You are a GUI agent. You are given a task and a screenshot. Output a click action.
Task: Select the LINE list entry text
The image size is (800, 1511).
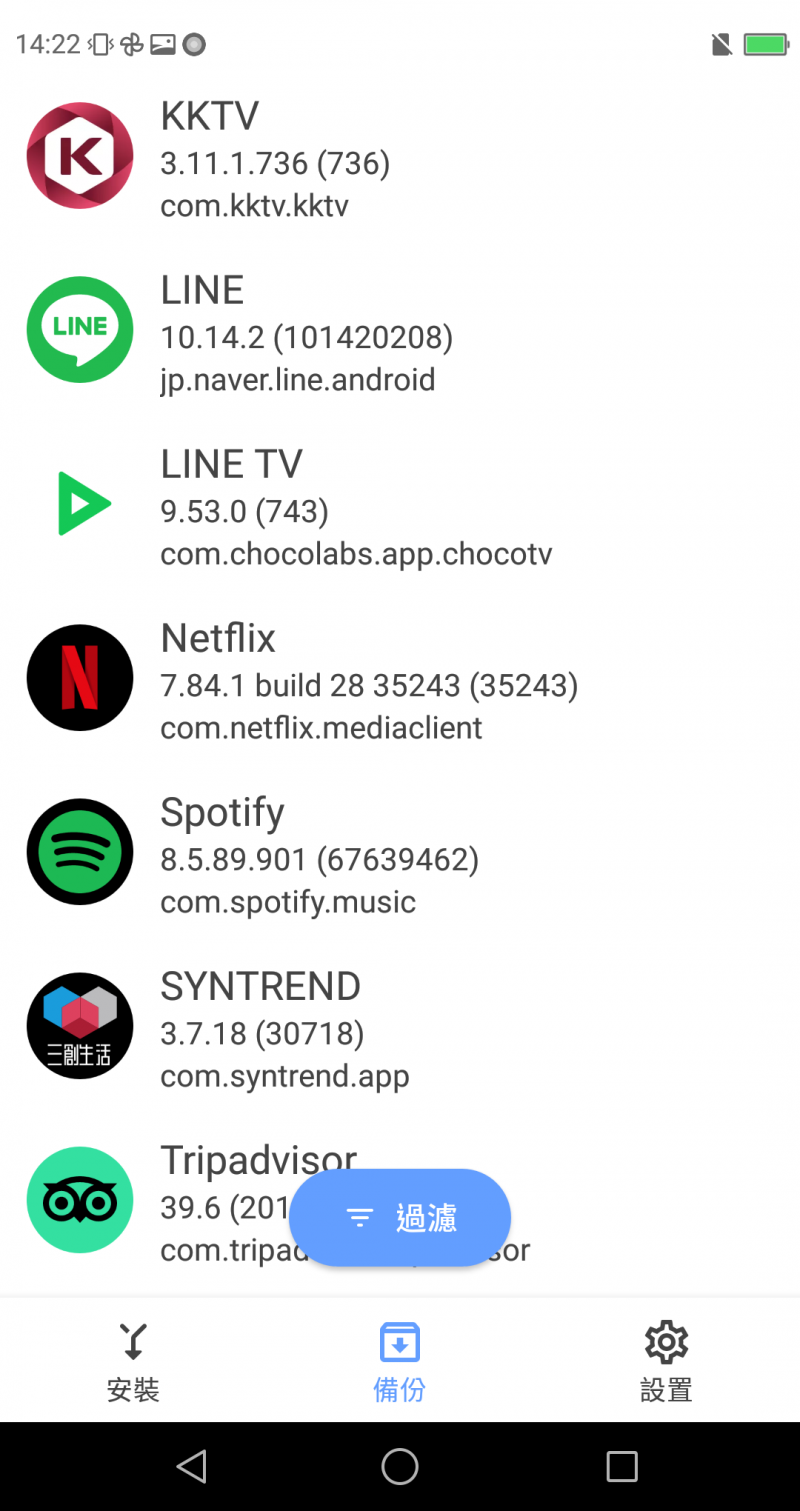[202, 289]
